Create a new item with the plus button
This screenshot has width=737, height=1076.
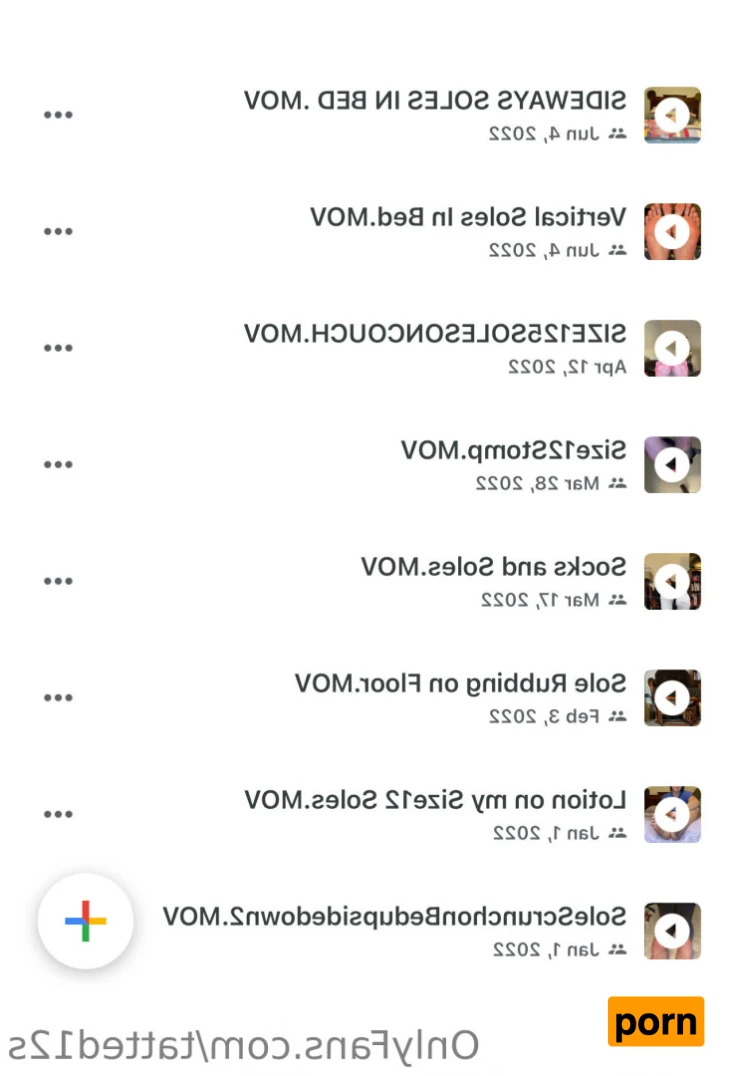click(85, 921)
